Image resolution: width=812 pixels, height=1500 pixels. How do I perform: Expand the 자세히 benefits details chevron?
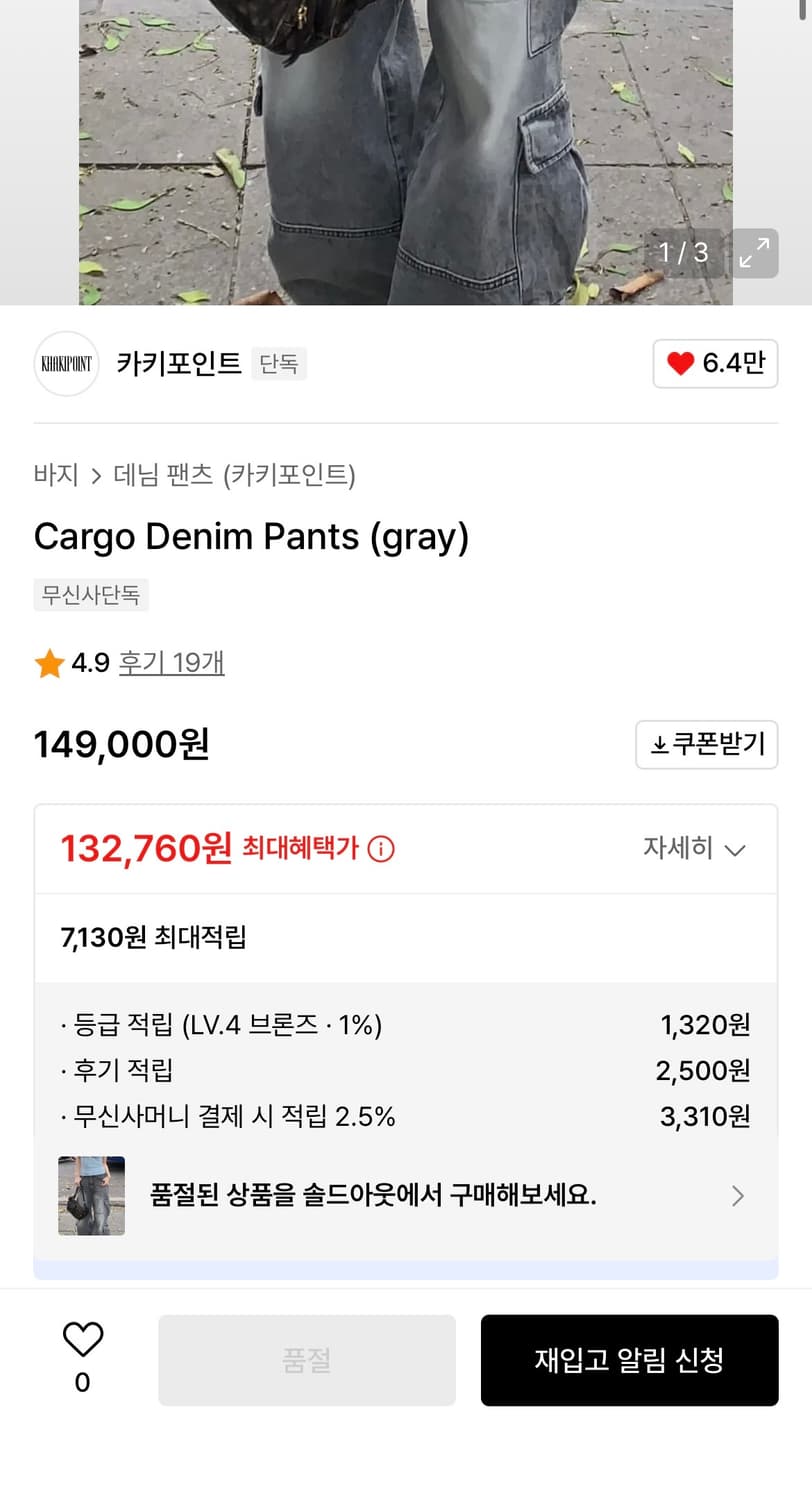click(736, 849)
